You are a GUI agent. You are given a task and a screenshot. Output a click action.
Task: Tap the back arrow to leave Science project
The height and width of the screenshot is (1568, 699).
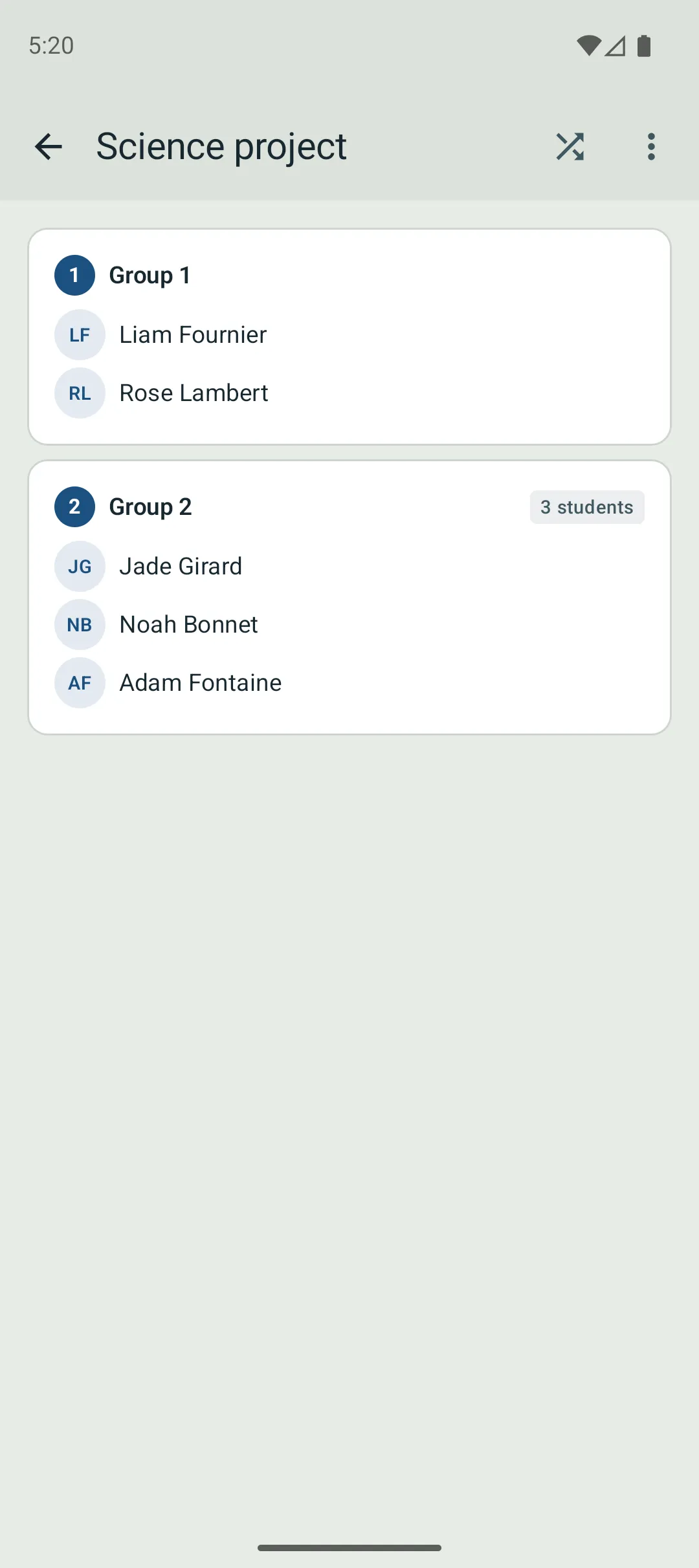[x=49, y=147]
